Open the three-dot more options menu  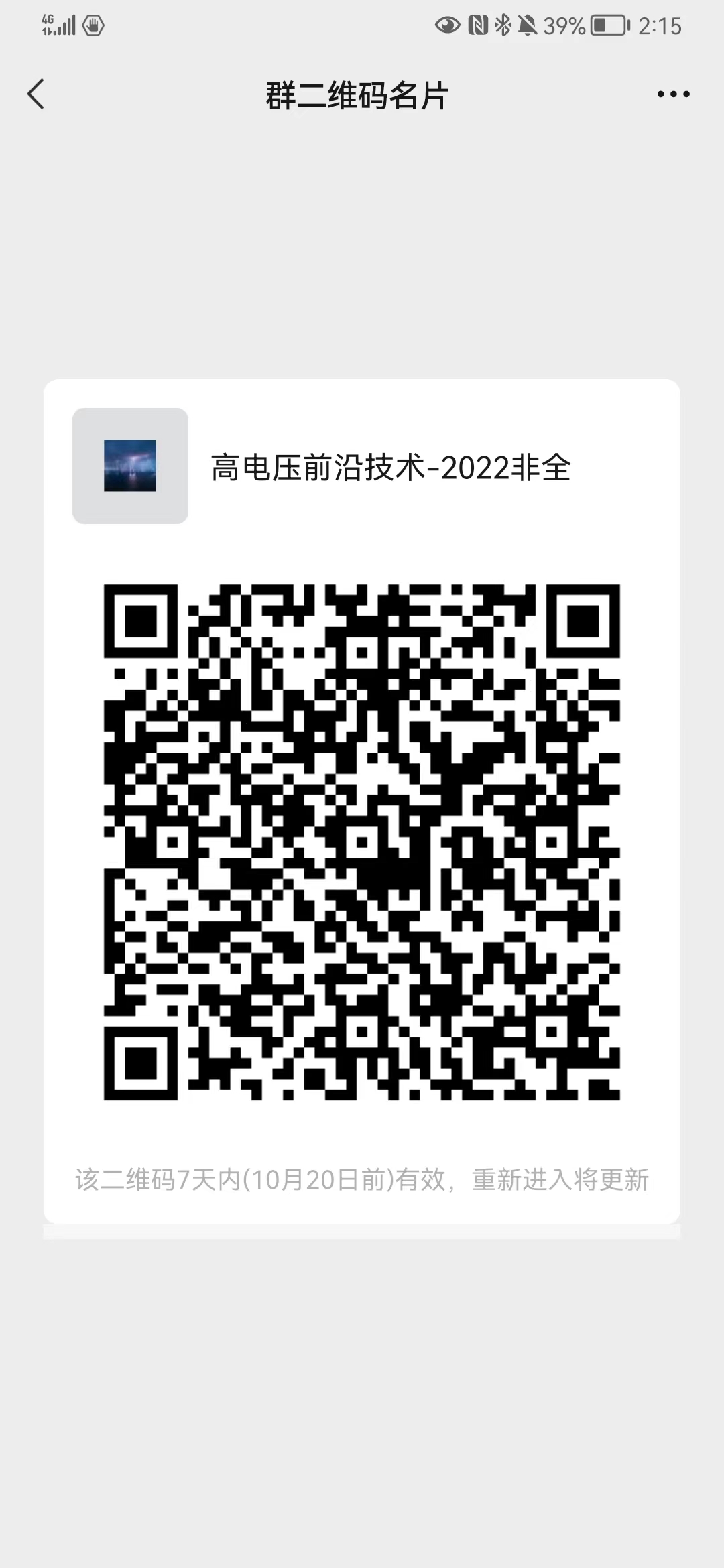[x=673, y=94]
